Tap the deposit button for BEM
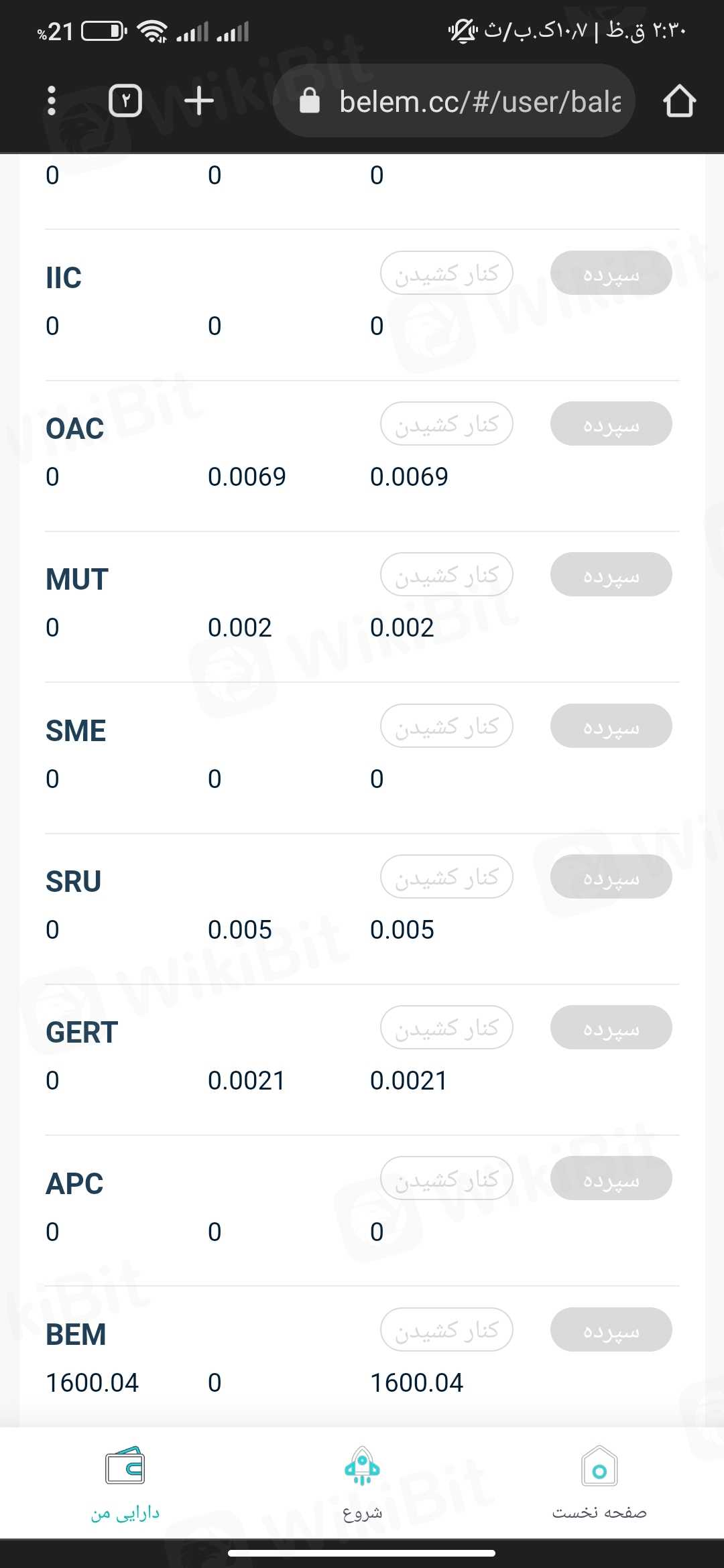Viewport: 724px width, 1568px height. [x=611, y=1330]
